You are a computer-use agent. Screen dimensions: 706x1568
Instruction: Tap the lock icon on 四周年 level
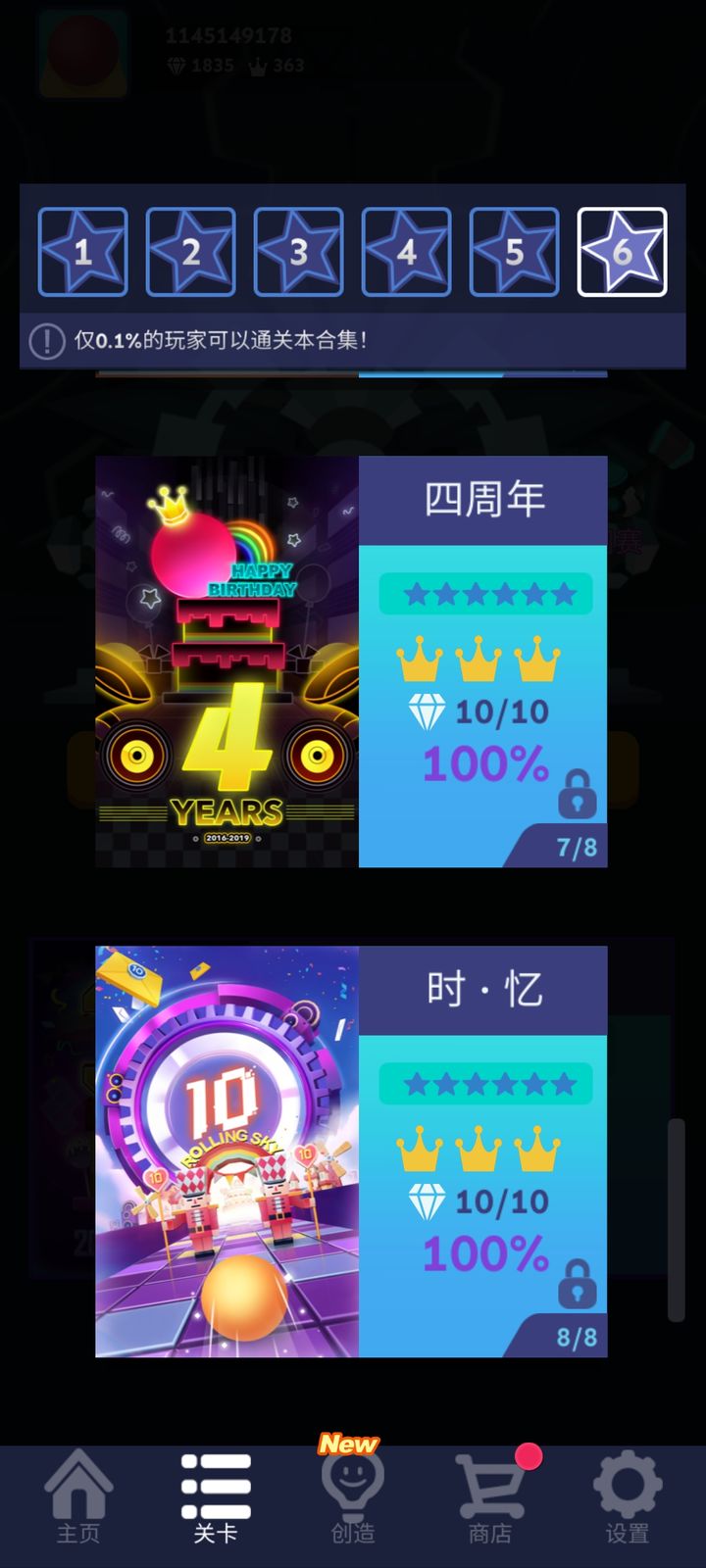[x=579, y=794]
